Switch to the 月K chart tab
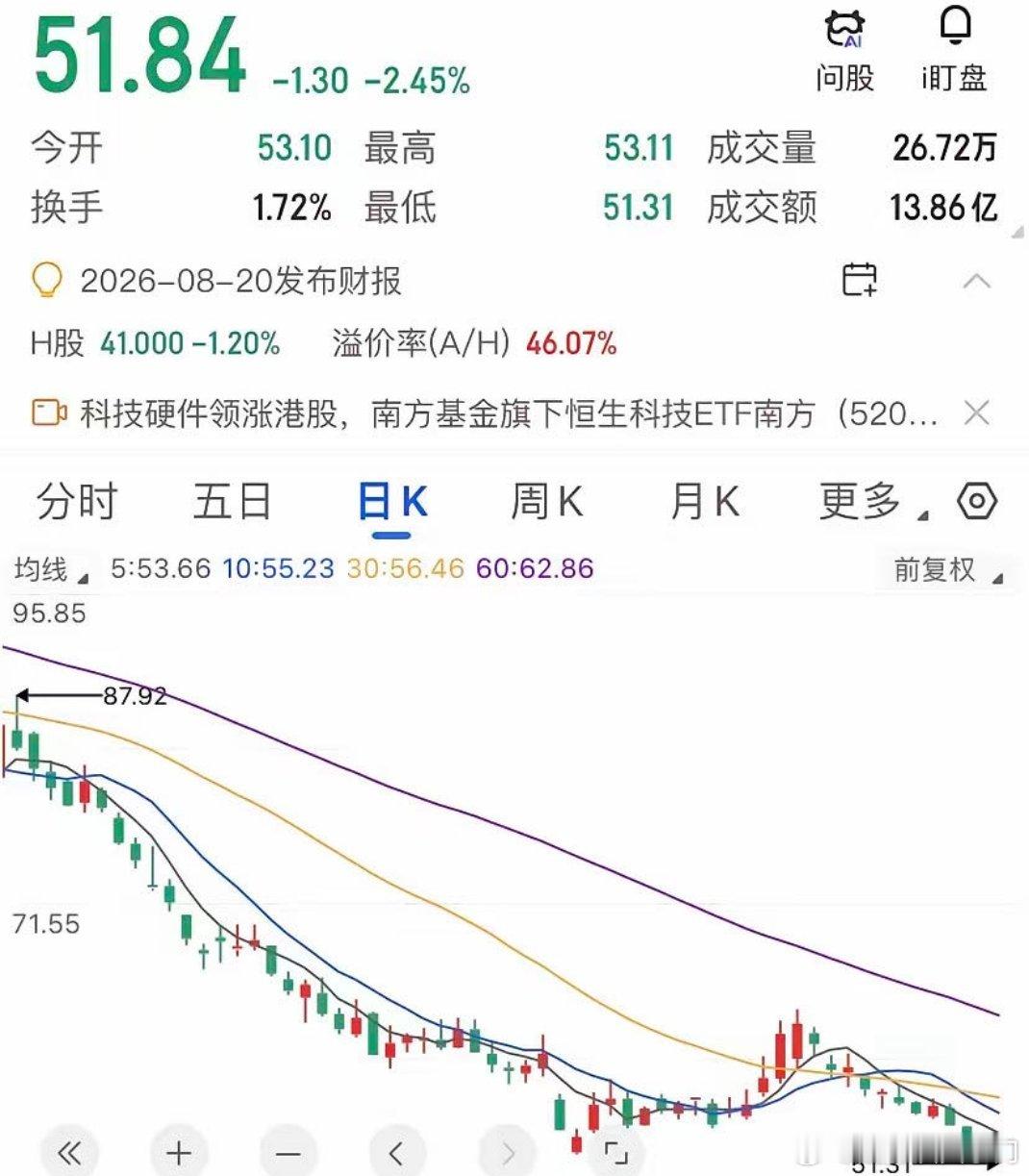This screenshot has width=1029, height=1176. pos(704,501)
